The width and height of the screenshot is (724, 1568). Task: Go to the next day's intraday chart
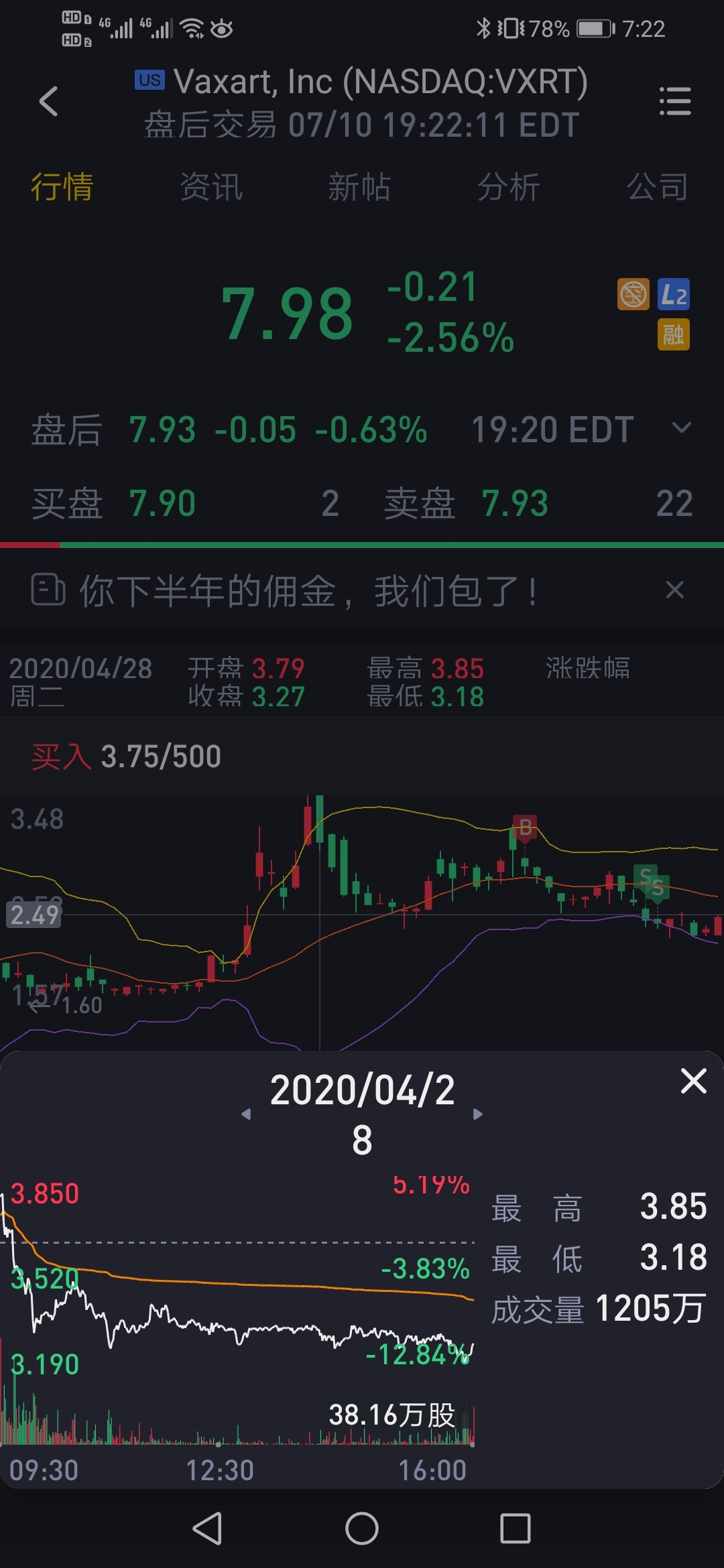click(x=478, y=1114)
